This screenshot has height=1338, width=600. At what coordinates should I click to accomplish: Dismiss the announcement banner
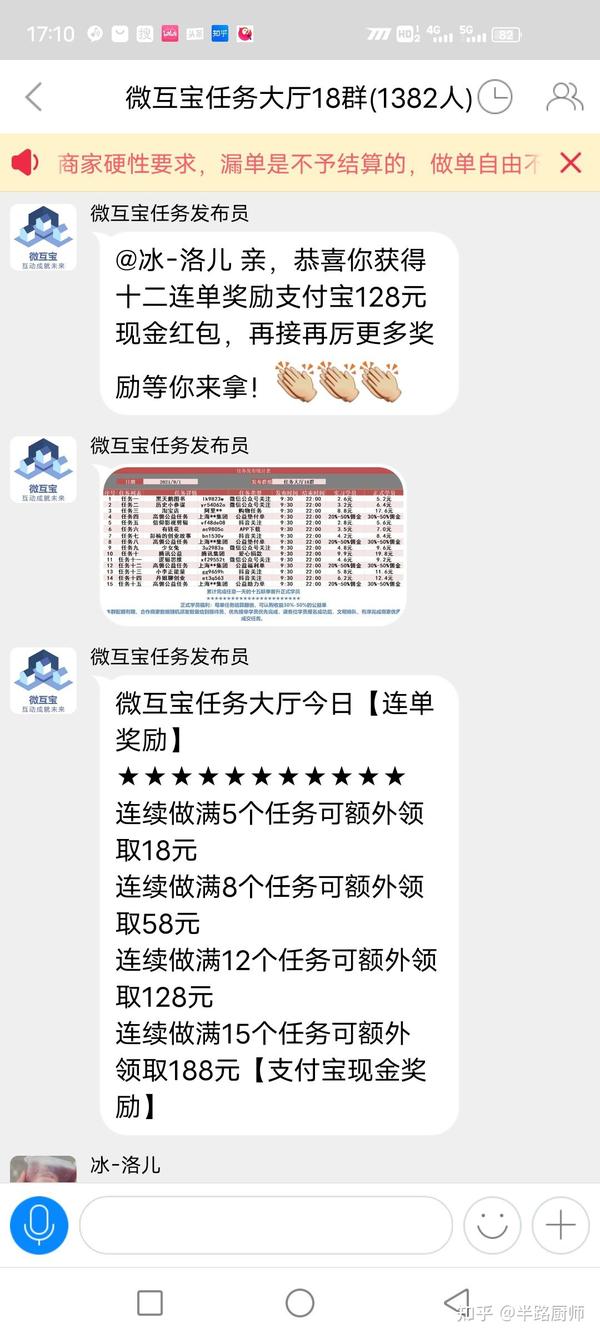(570, 163)
